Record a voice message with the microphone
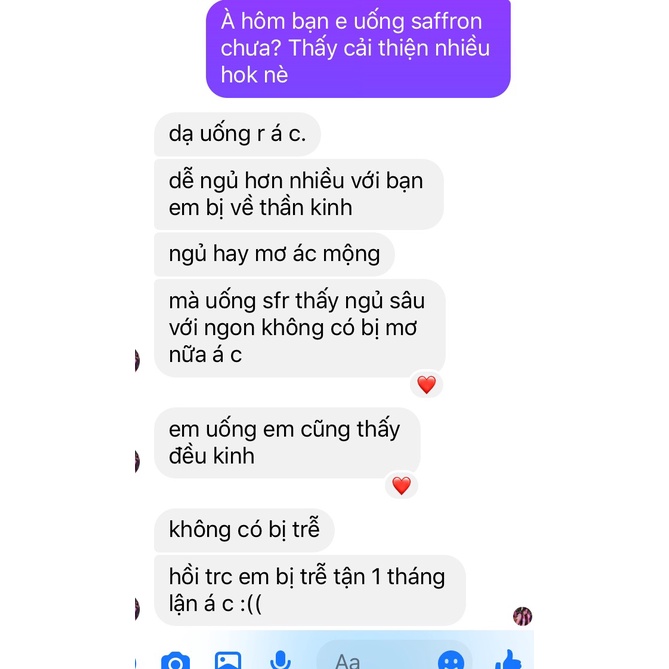 pyautogui.click(x=280, y=660)
